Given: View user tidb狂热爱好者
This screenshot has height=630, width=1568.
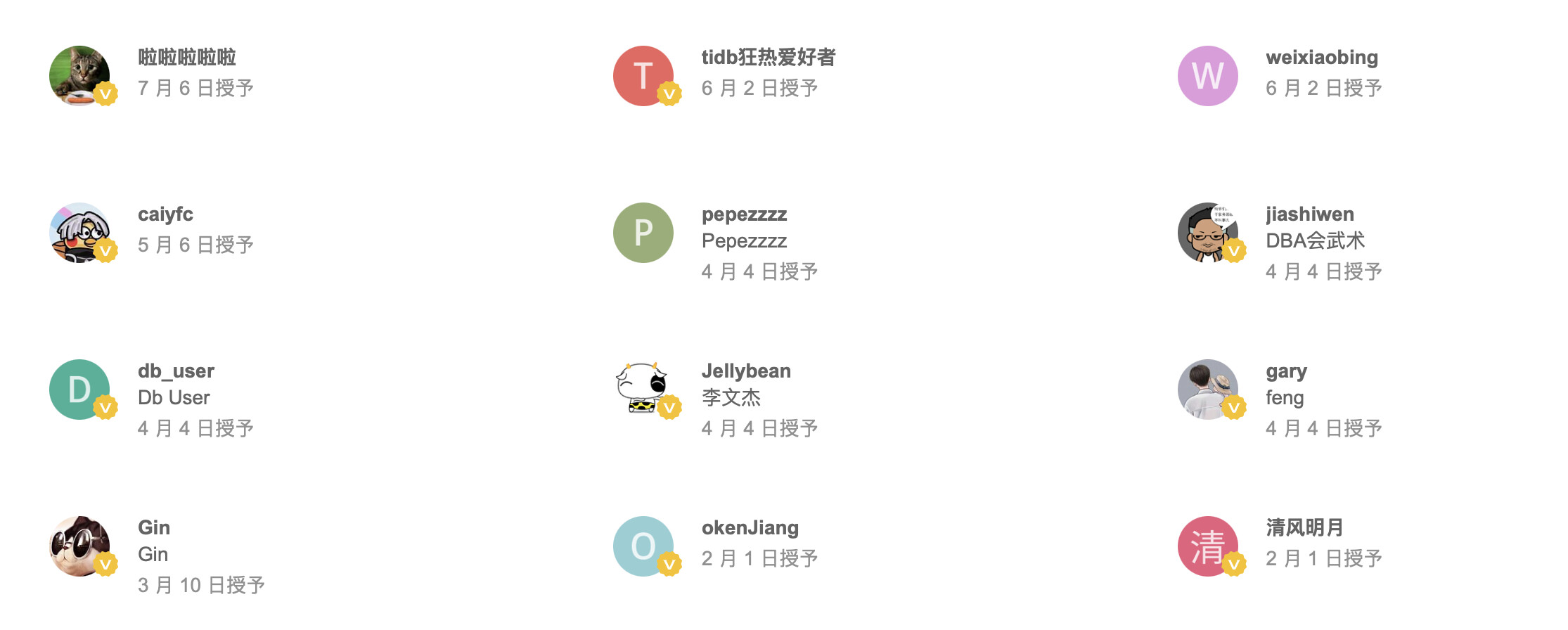Looking at the screenshot, I should tap(768, 58).
